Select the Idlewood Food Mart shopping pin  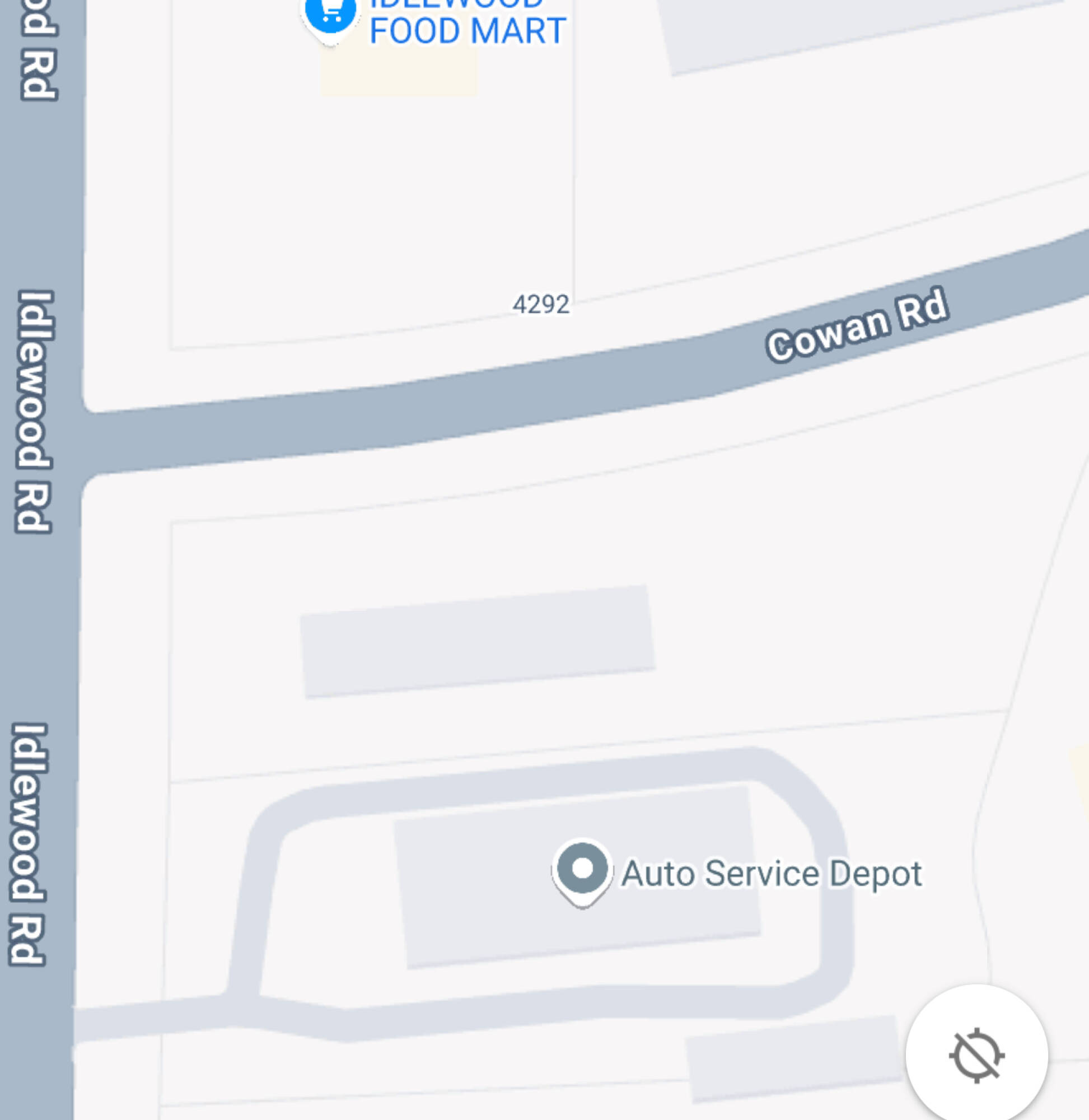[x=330, y=15]
